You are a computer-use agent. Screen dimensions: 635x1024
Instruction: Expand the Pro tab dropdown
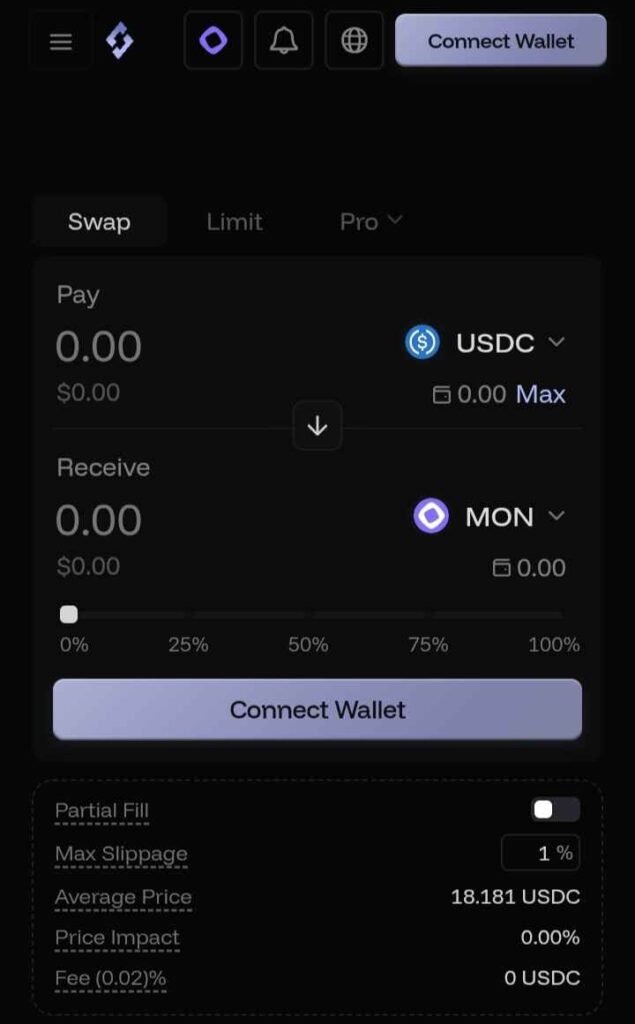click(x=371, y=222)
